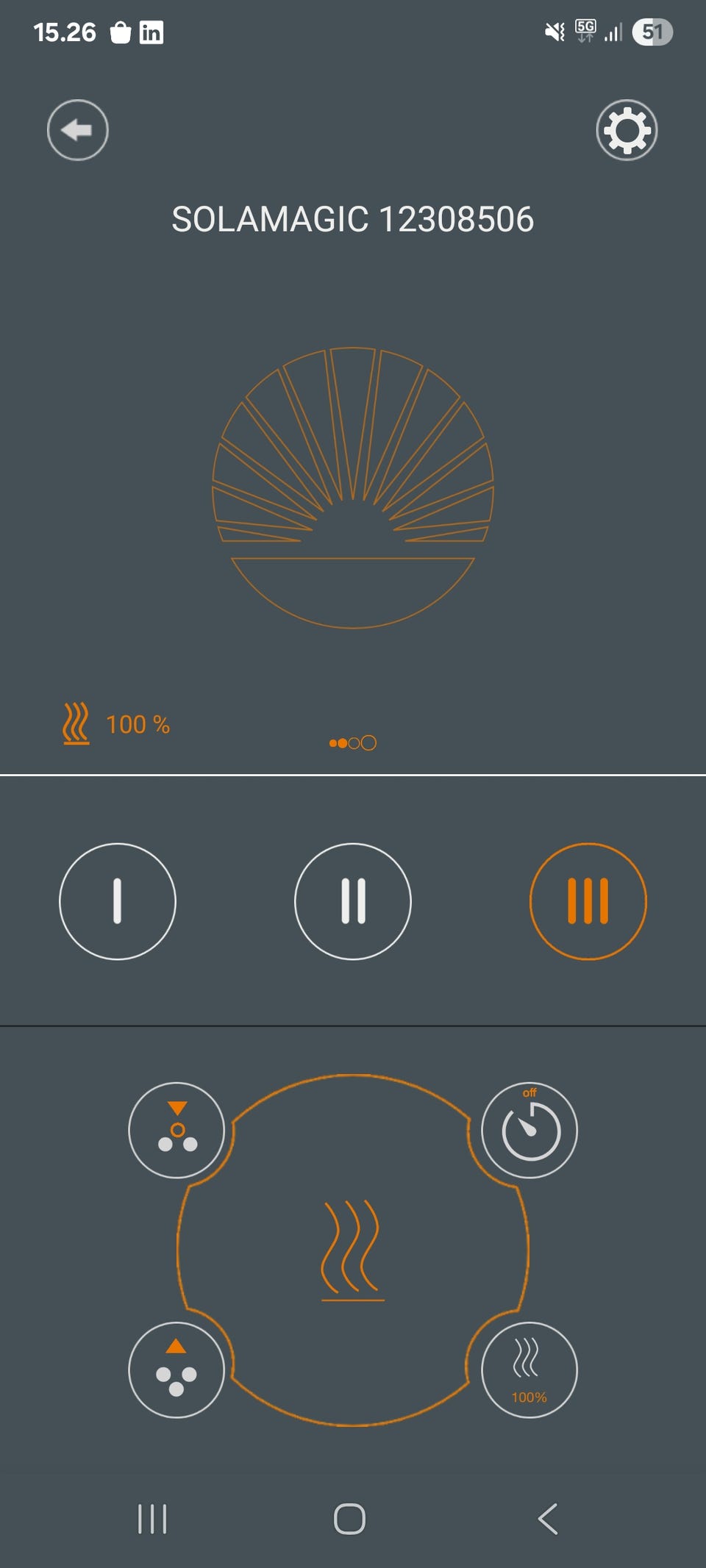Switch to heat level II
This screenshot has width=706, height=1568.
[353, 901]
